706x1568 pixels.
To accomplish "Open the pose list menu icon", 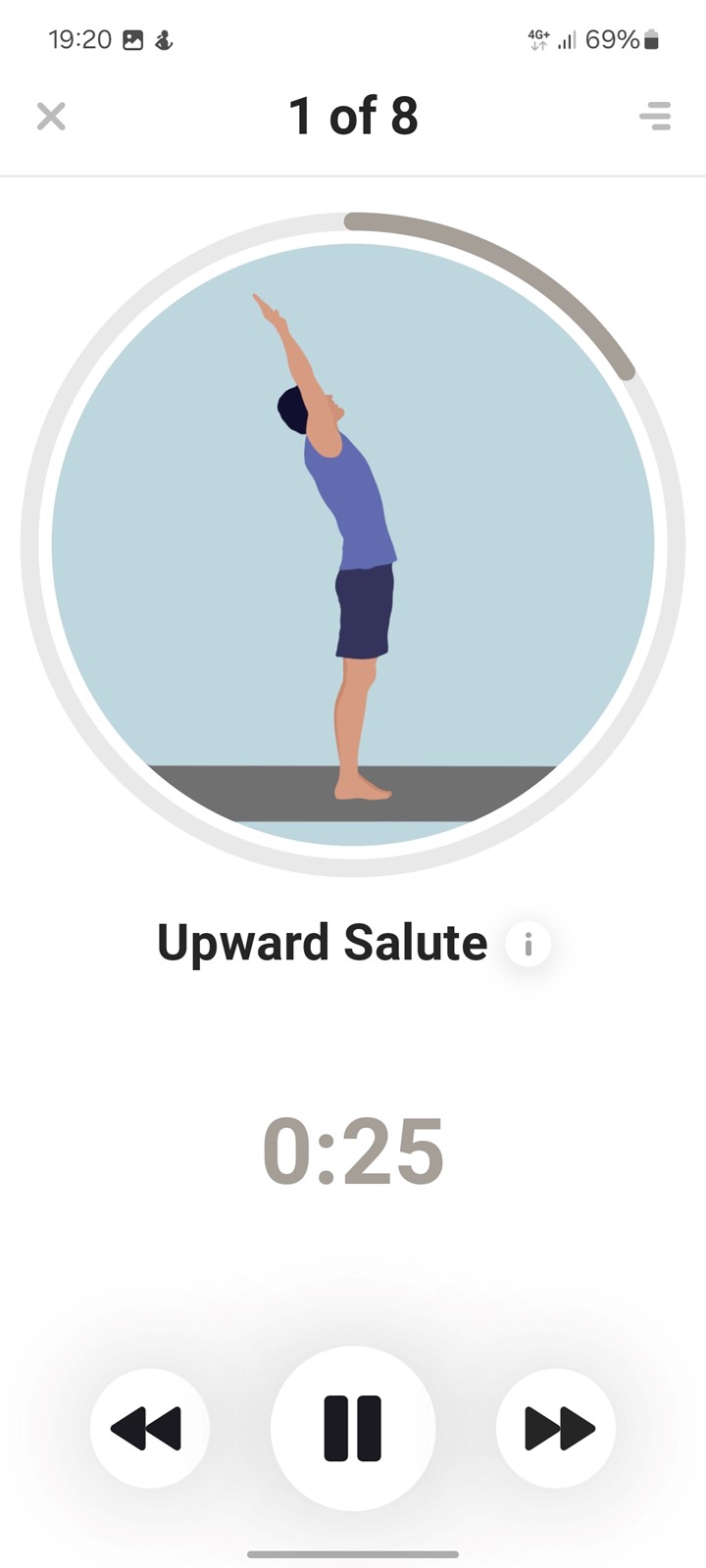I will (655, 117).
